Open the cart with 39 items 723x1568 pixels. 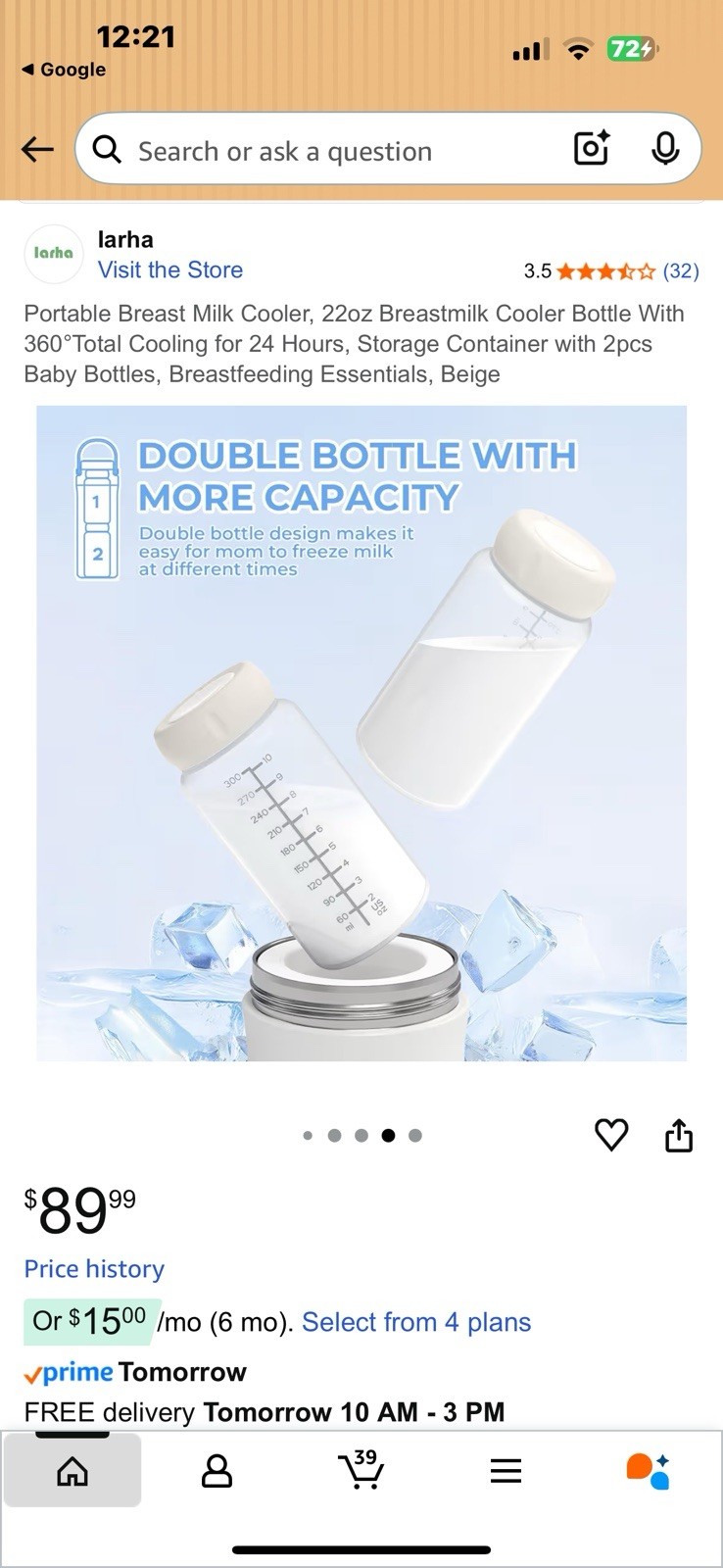click(x=361, y=1470)
